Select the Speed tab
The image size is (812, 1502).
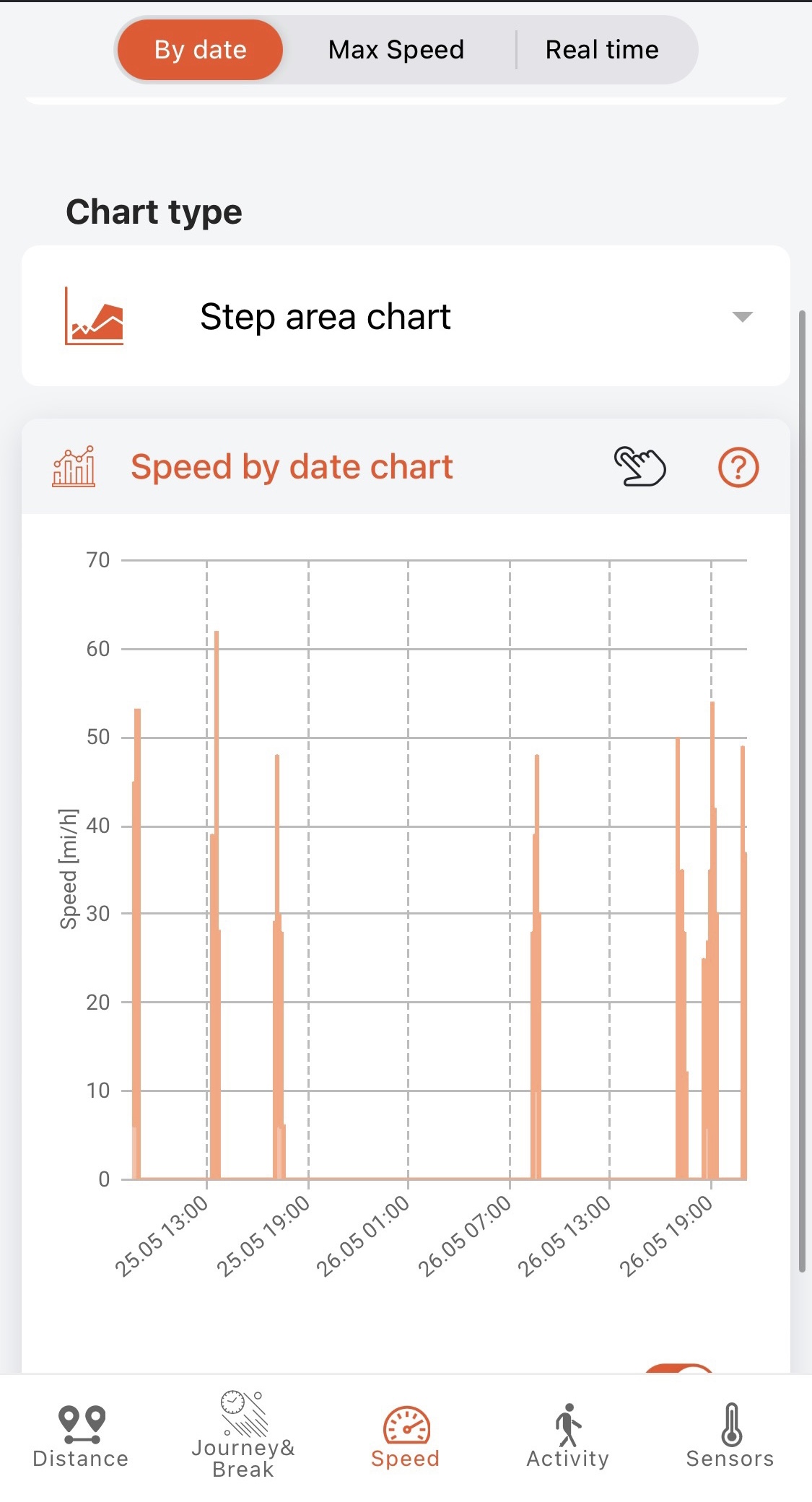406,1437
